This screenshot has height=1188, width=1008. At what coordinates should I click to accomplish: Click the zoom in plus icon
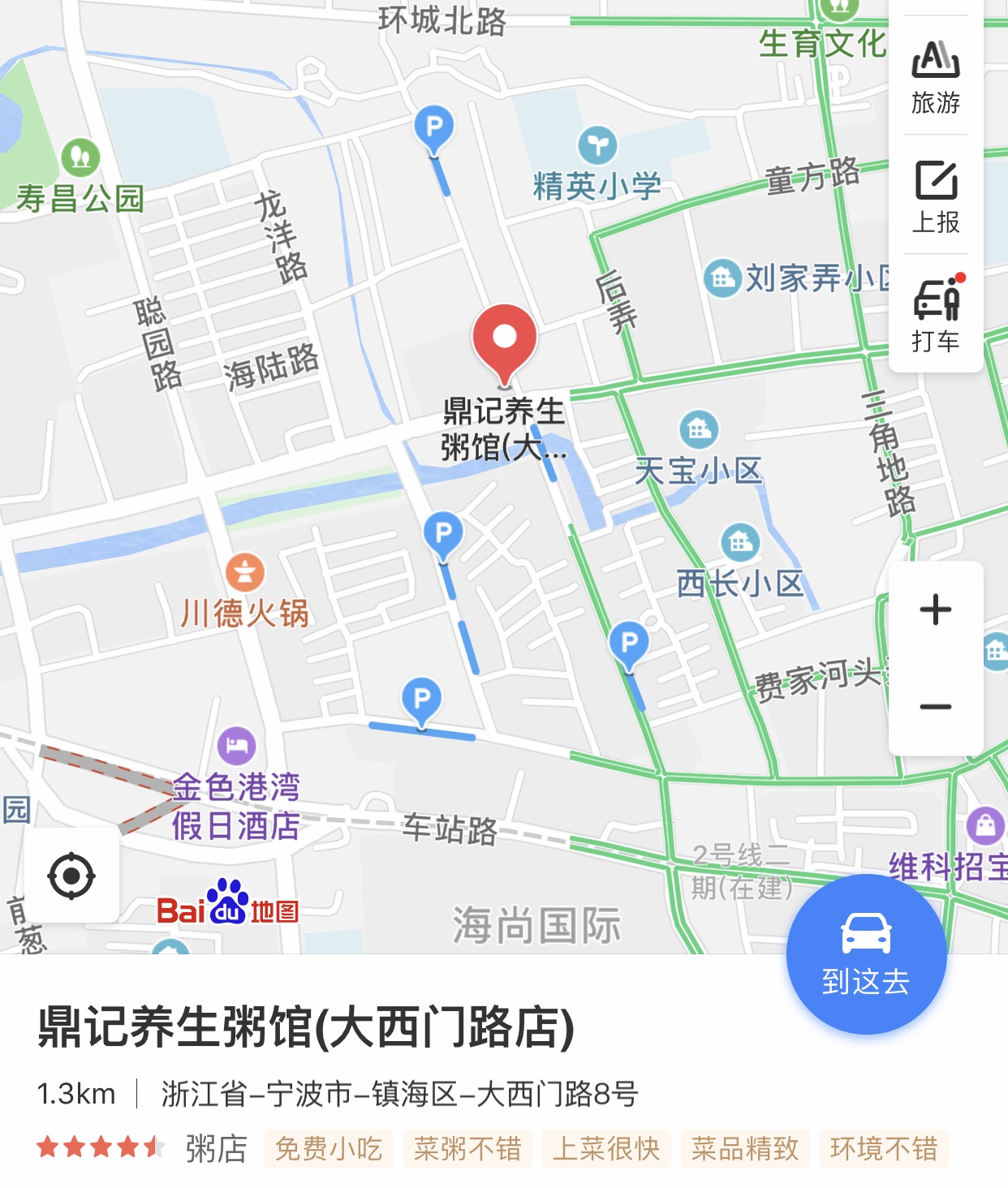935,609
